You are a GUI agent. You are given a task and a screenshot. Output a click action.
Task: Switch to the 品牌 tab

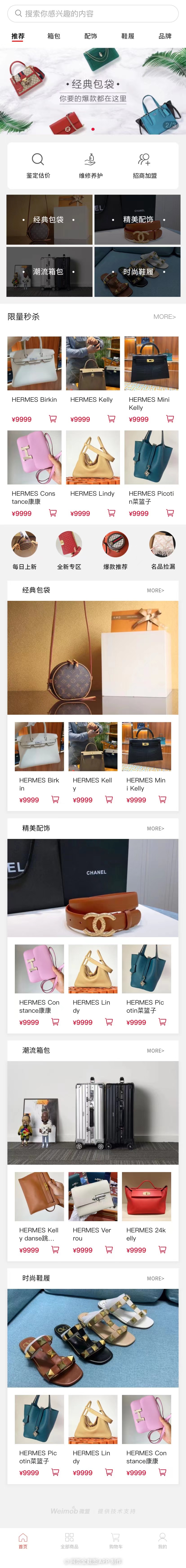click(x=165, y=36)
